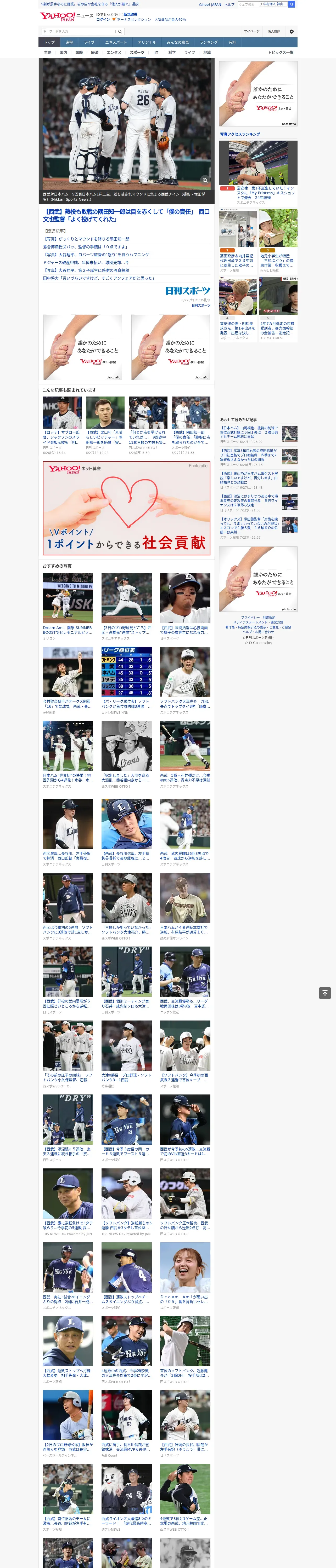Tap the magnifier search button beside keyword field
The image size is (336, 1568).
tap(120, 31)
